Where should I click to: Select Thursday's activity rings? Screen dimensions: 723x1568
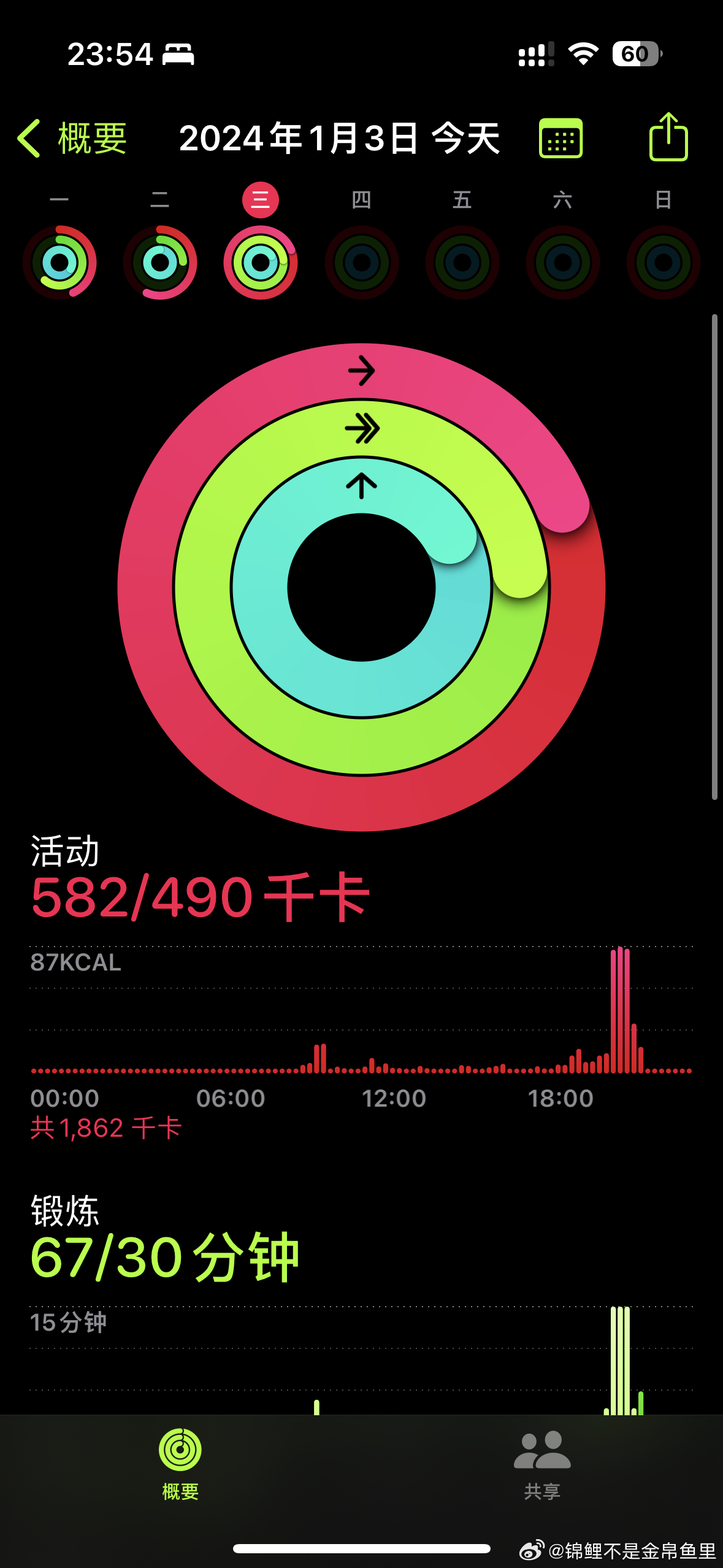tap(362, 263)
